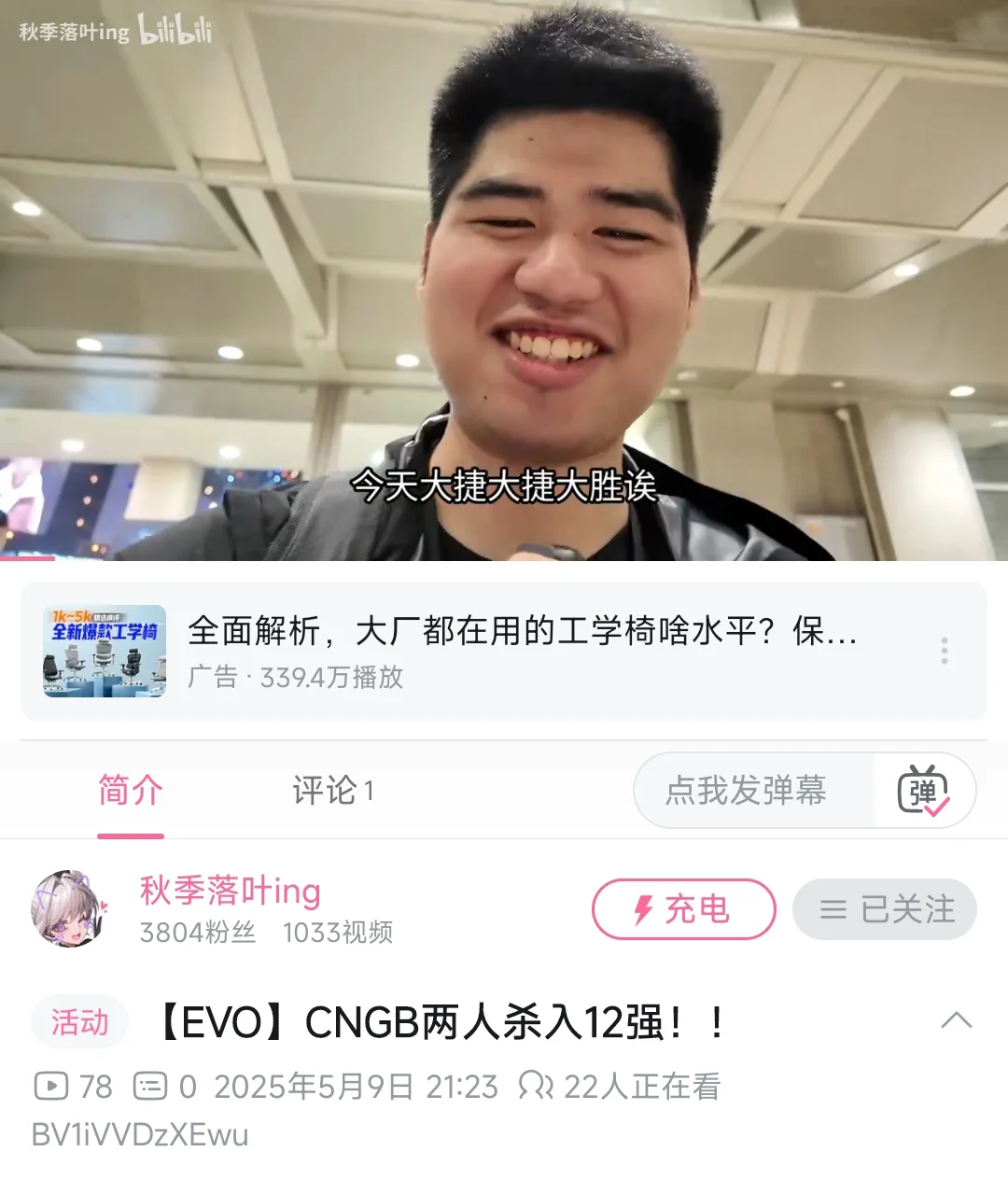This screenshot has height=1180, width=1008.
Task: Tap the 充电 charge button
Action: pos(683,908)
